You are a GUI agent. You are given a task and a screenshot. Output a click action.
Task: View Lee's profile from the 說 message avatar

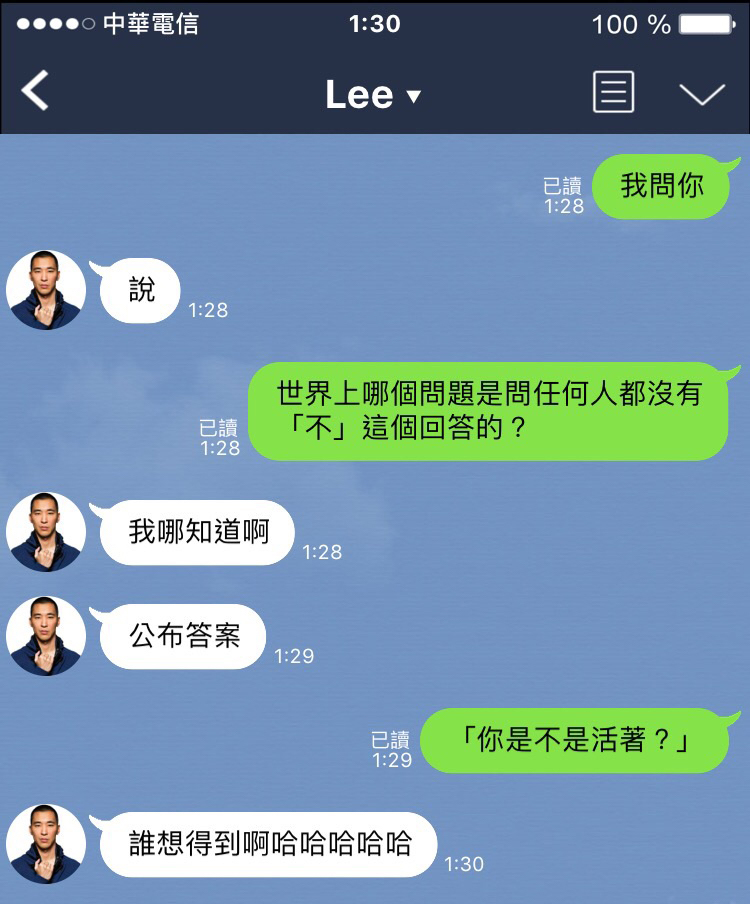[x=46, y=290]
